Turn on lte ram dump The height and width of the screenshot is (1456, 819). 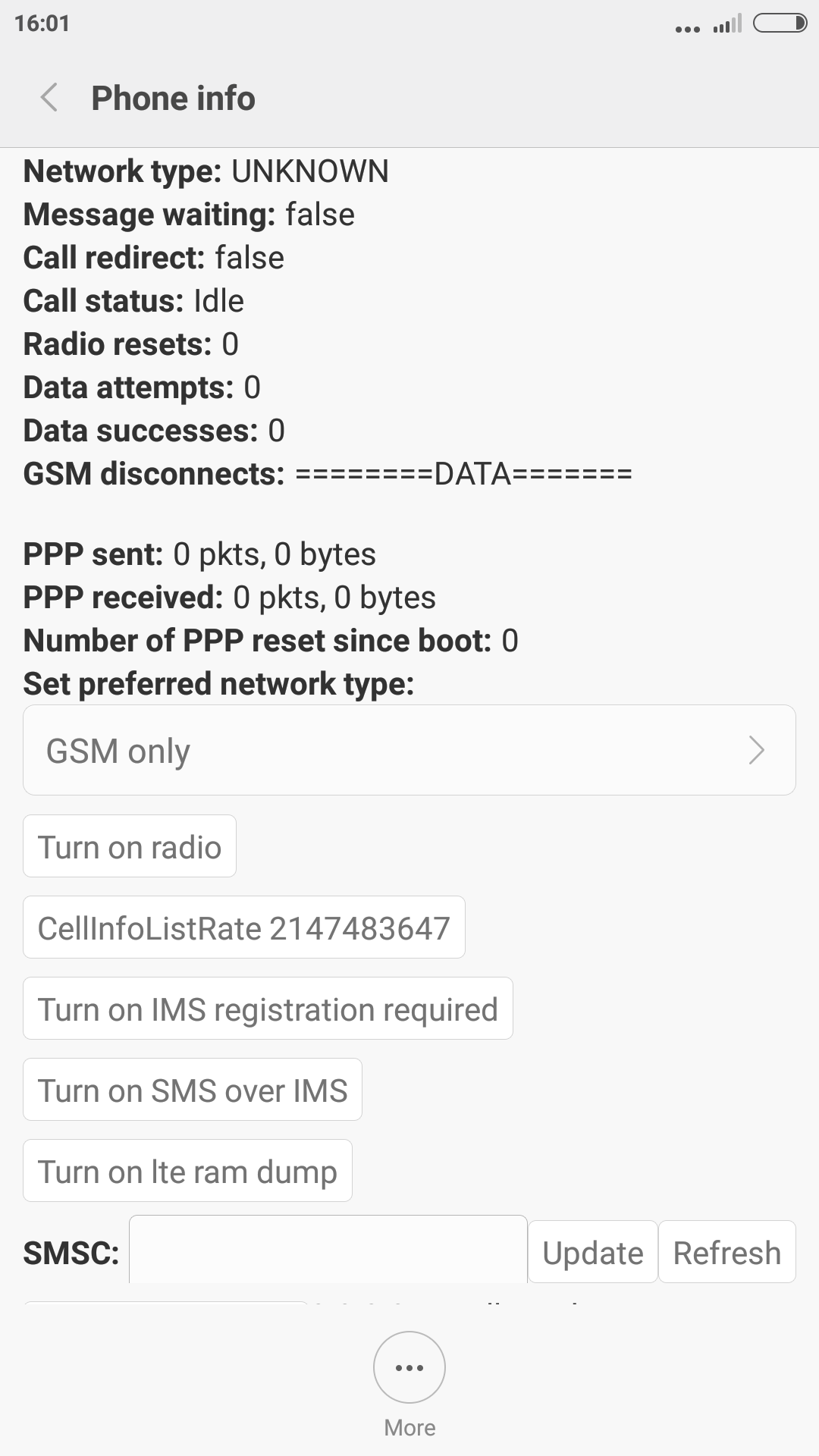187,1172
